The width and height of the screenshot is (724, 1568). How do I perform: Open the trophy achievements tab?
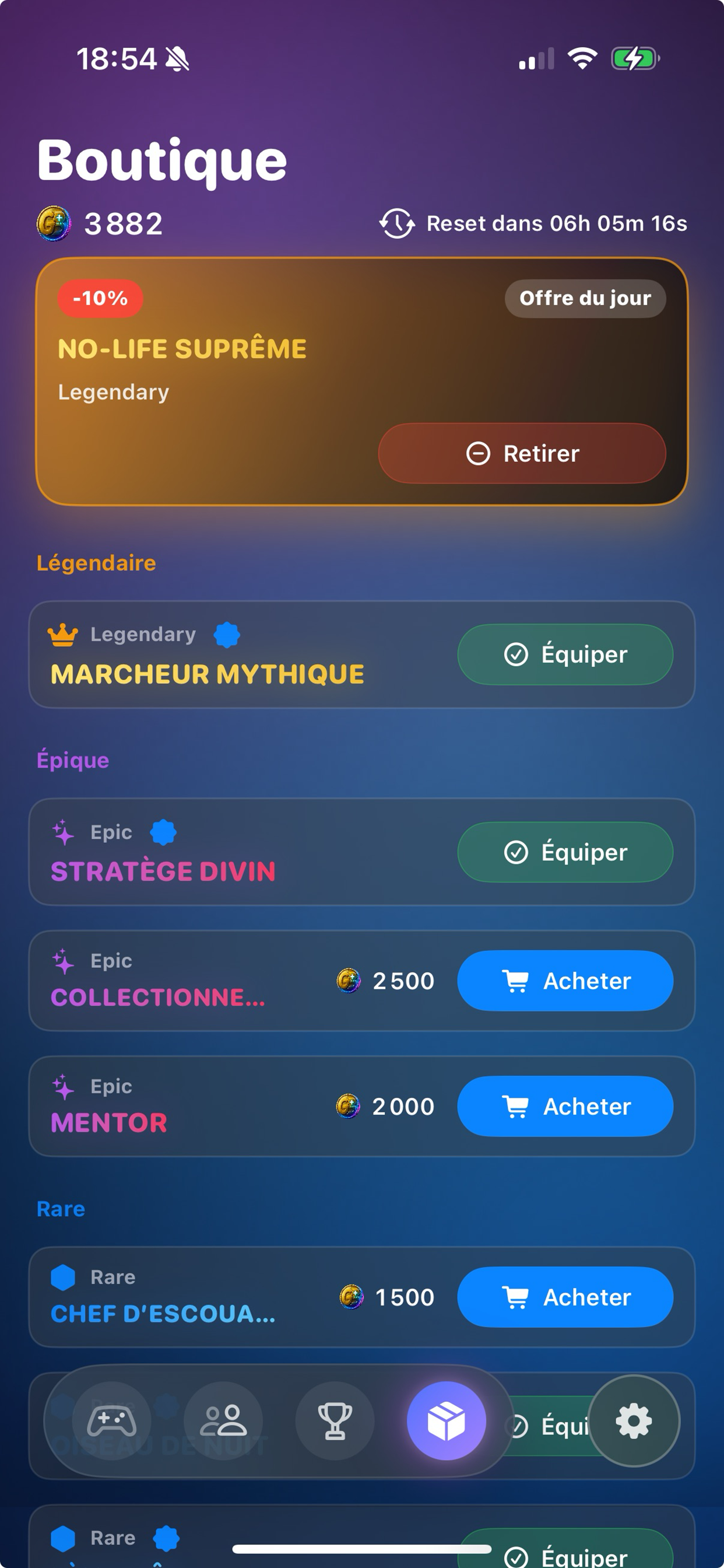click(x=333, y=1422)
